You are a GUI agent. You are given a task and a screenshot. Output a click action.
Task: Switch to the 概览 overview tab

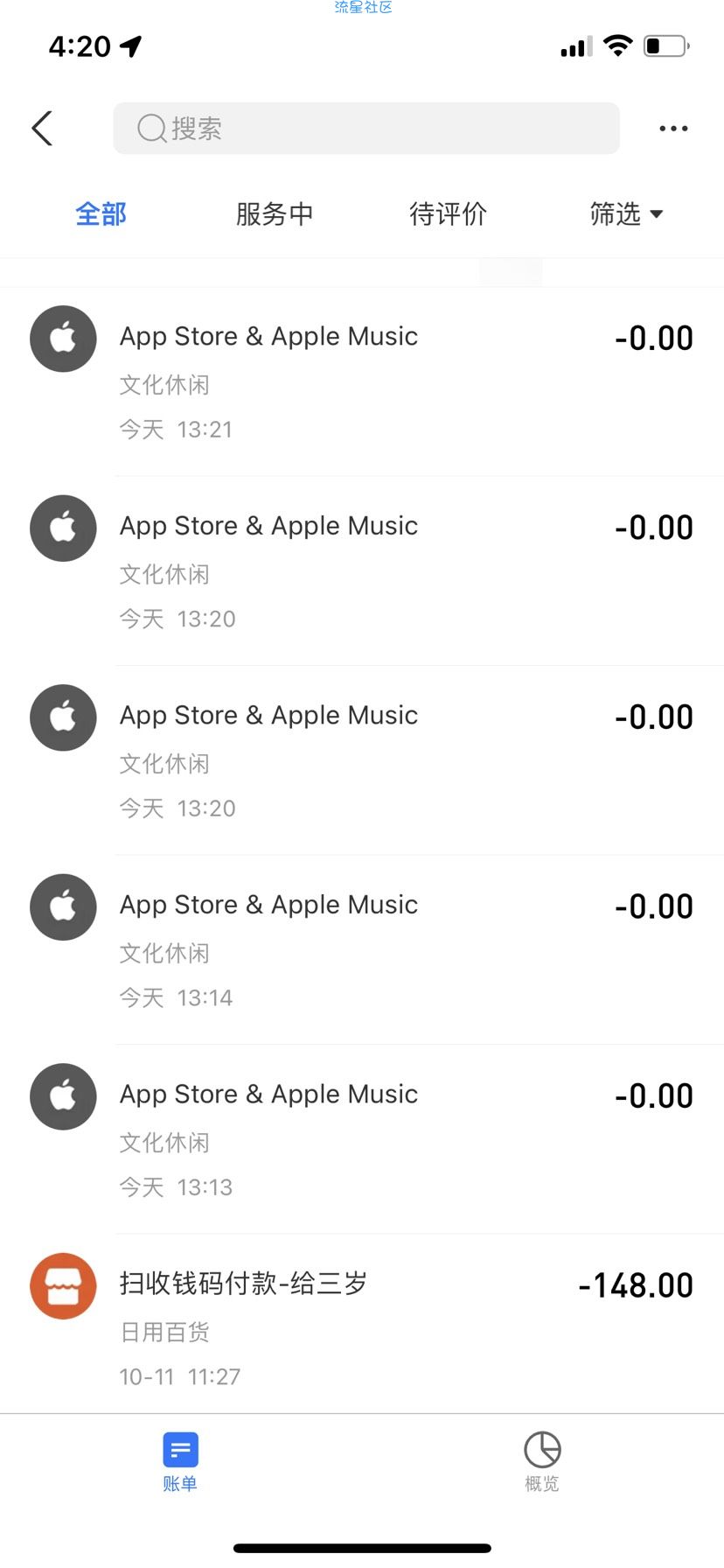pos(542,1461)
